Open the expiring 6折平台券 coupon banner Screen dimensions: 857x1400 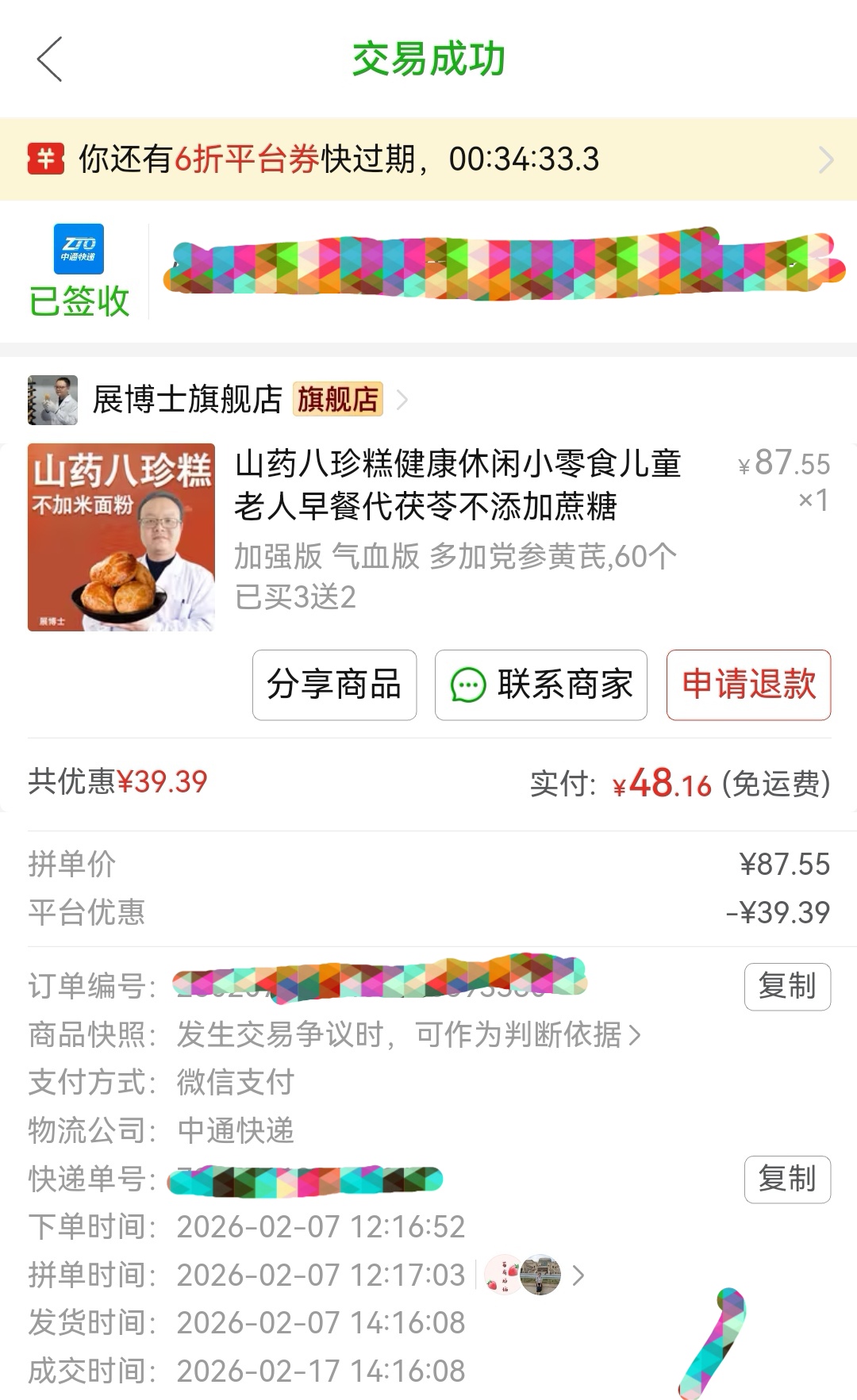[x=428, y=159]
